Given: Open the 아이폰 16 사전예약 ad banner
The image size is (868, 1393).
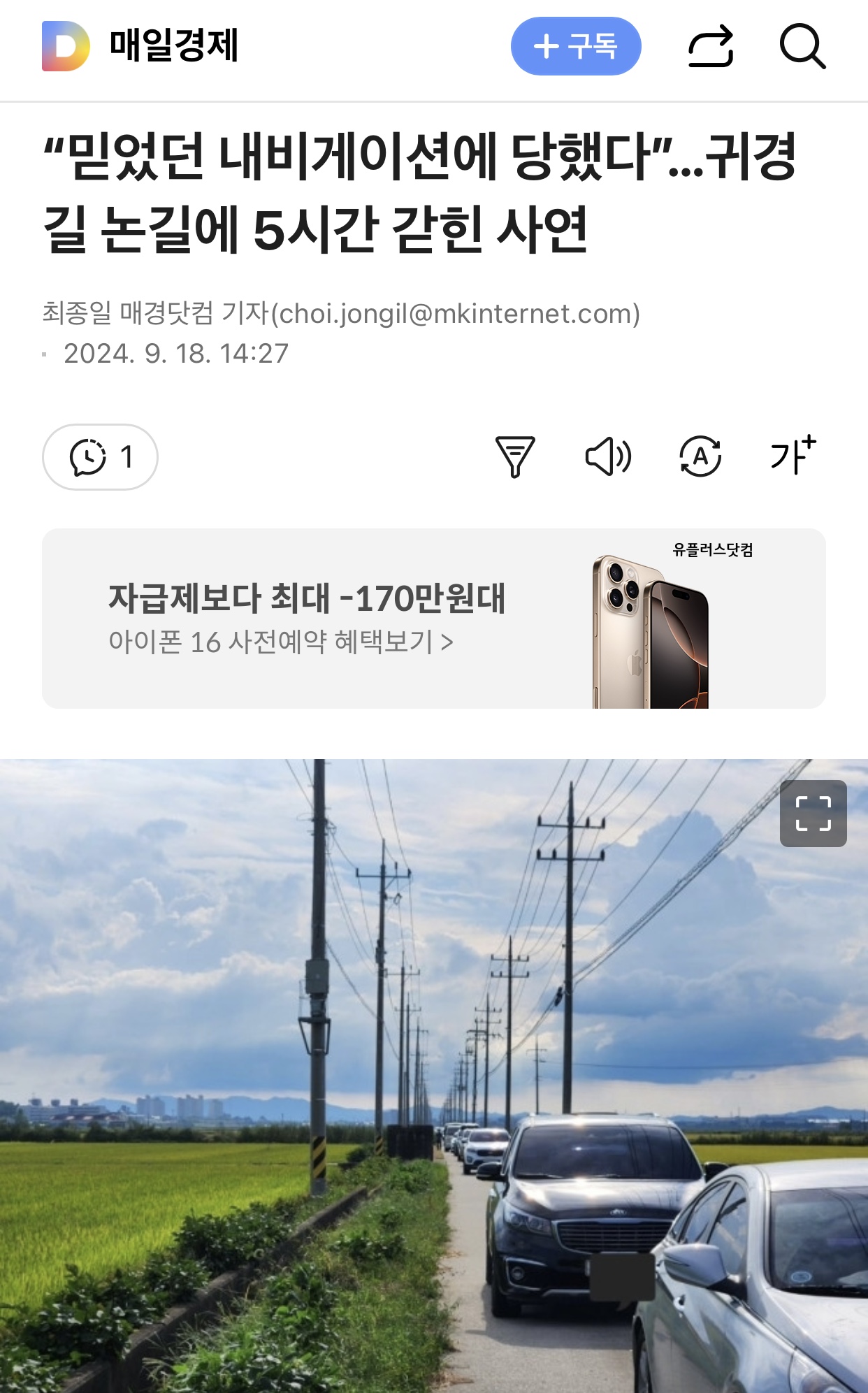Looking at the screenshot, I should coord(433,619).
